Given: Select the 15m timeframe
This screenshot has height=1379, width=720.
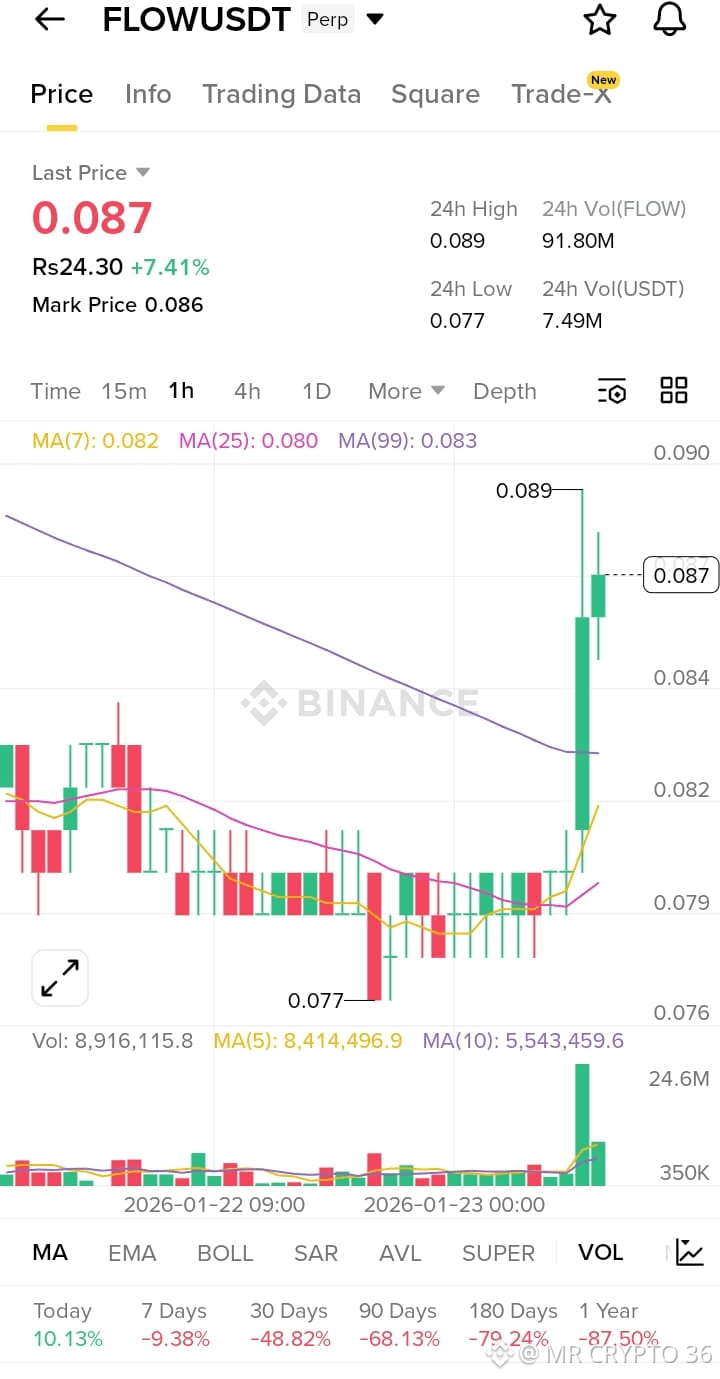Looking at the screenshot, I should tap(124, 391).
